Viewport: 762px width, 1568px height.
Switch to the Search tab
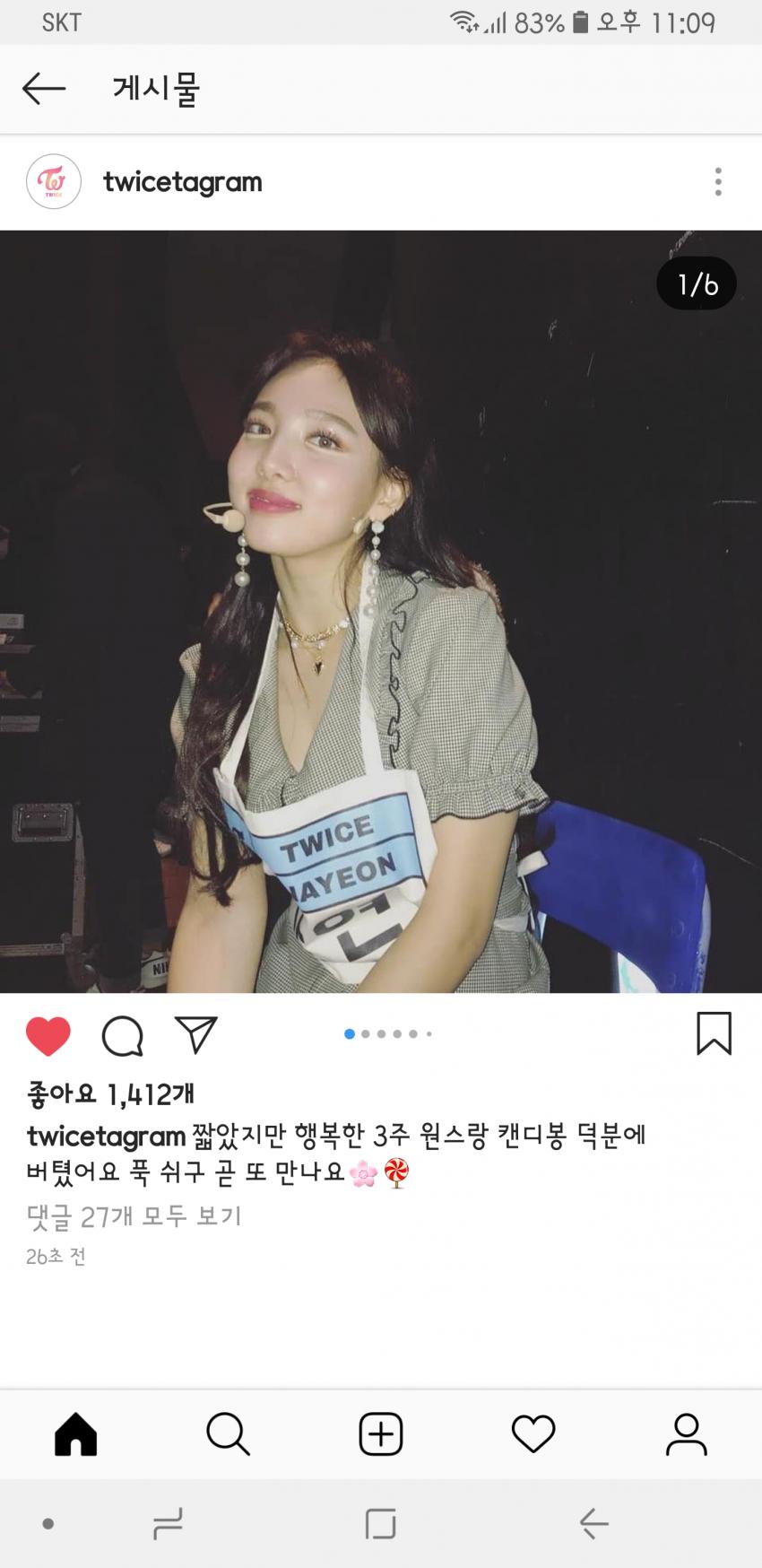click(x=228, y=1433)
